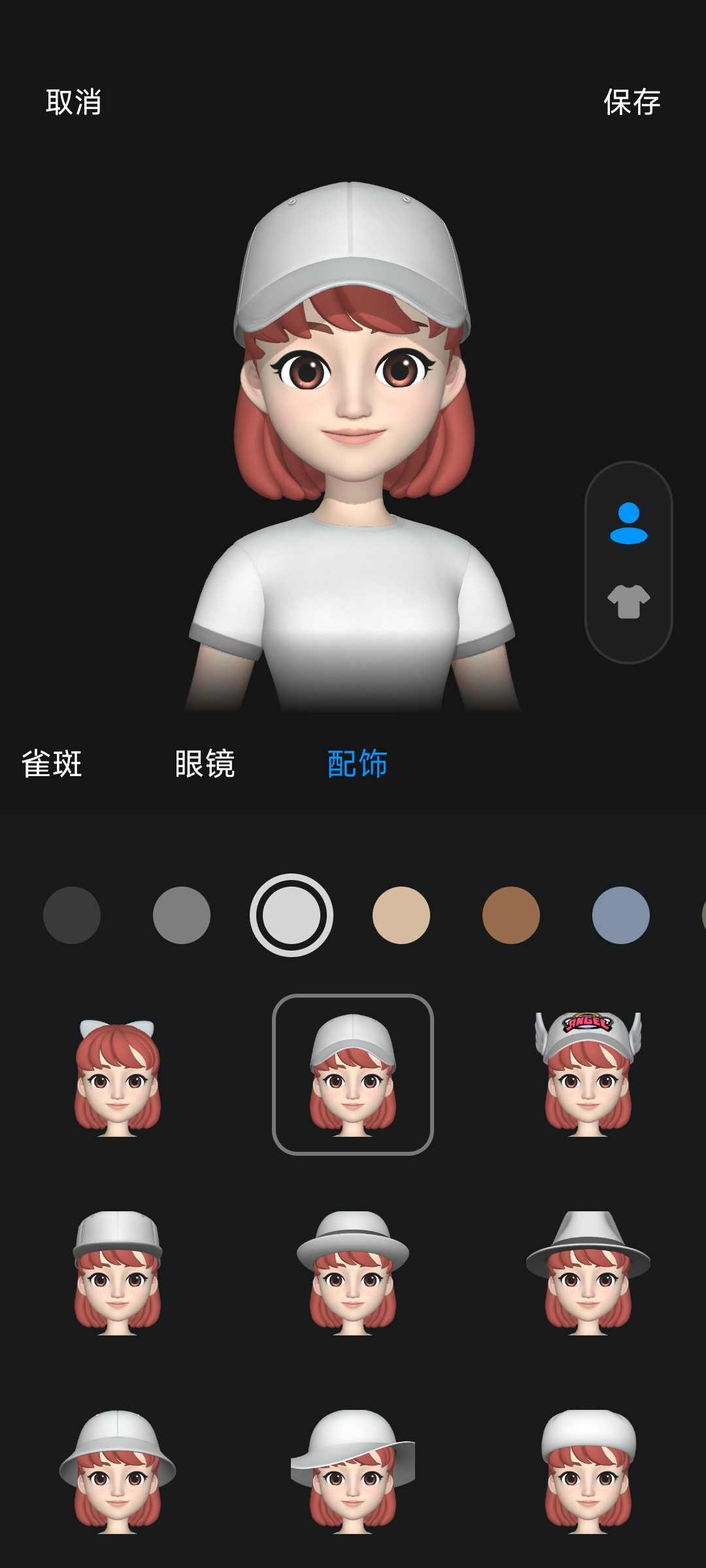Pick the winged ANGEL cap
This screenshot has height=1568, width=706.
(x=588, y=1075)
